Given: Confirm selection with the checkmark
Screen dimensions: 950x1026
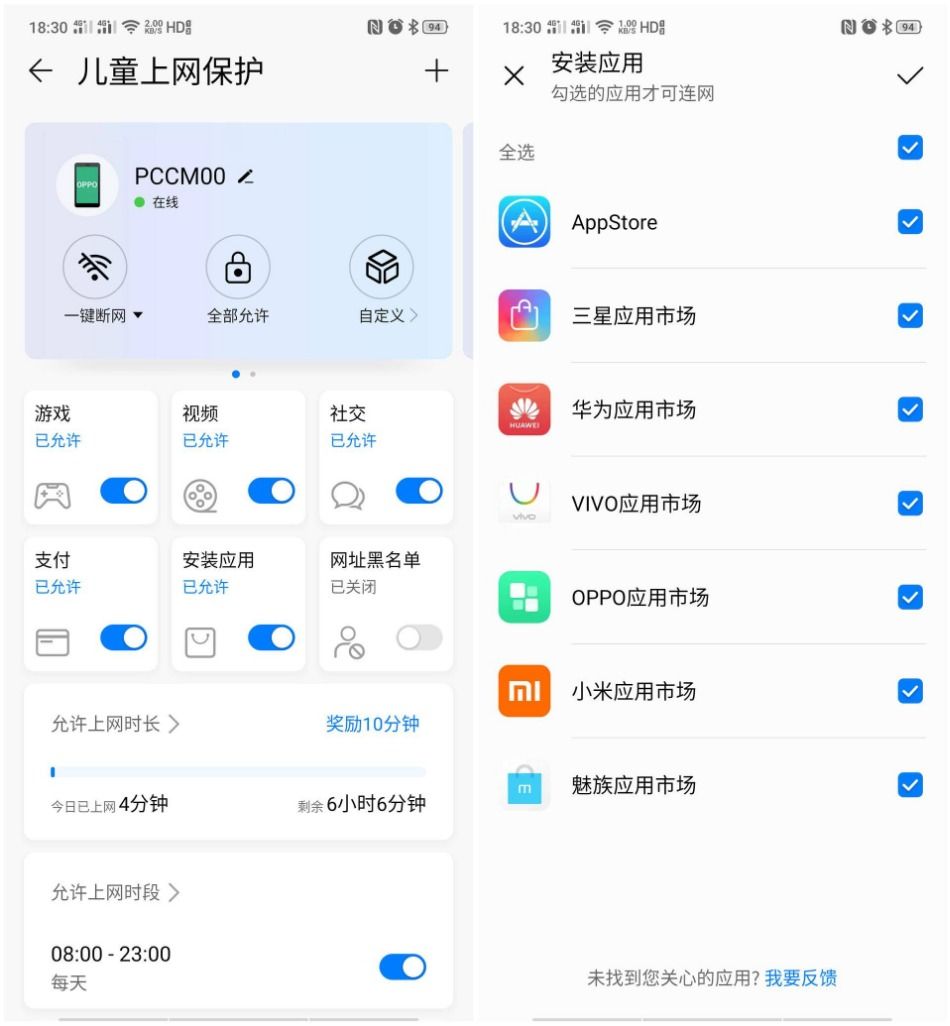Looking at the screenshot, I should point(910,76).
